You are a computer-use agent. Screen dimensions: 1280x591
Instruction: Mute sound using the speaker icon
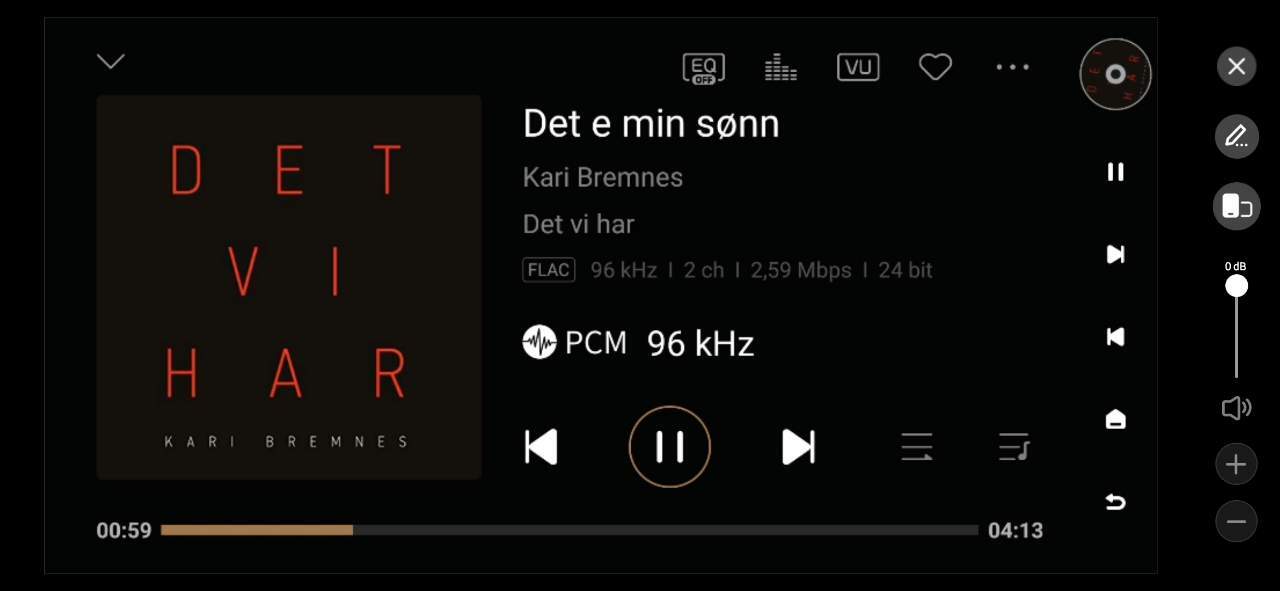point(1236,408)
